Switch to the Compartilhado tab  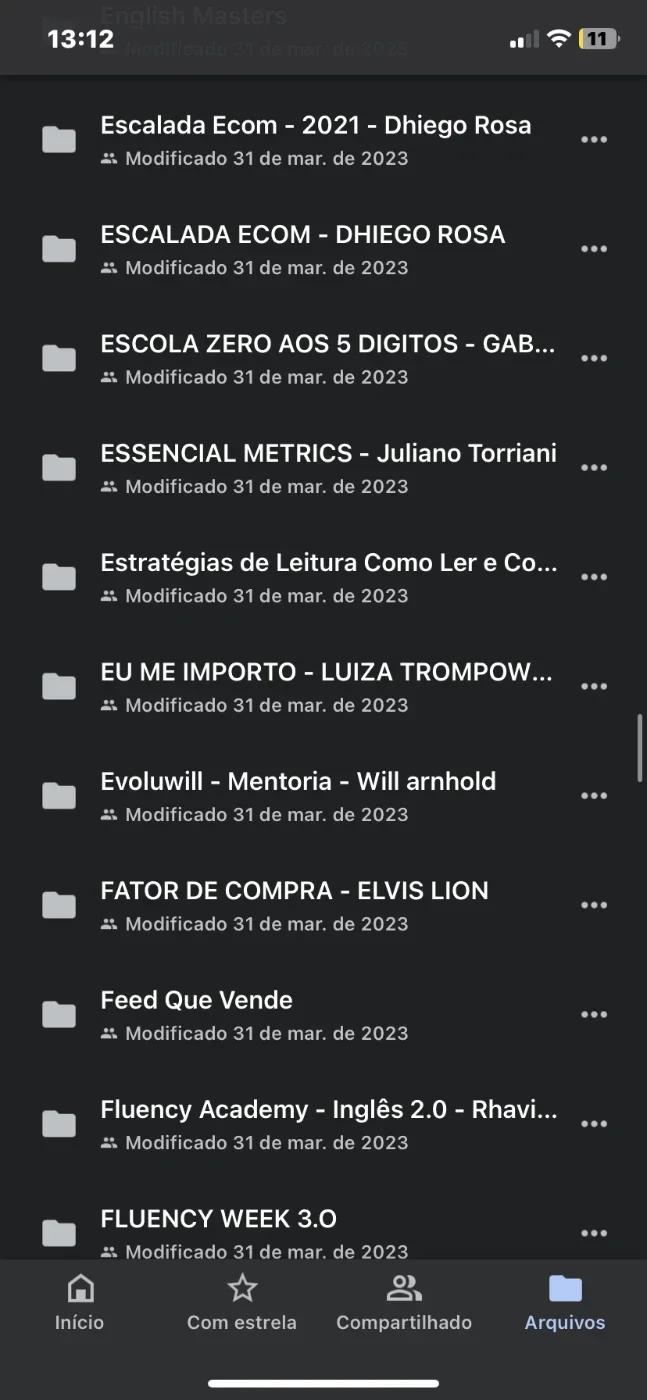[x=404, y=1304]
